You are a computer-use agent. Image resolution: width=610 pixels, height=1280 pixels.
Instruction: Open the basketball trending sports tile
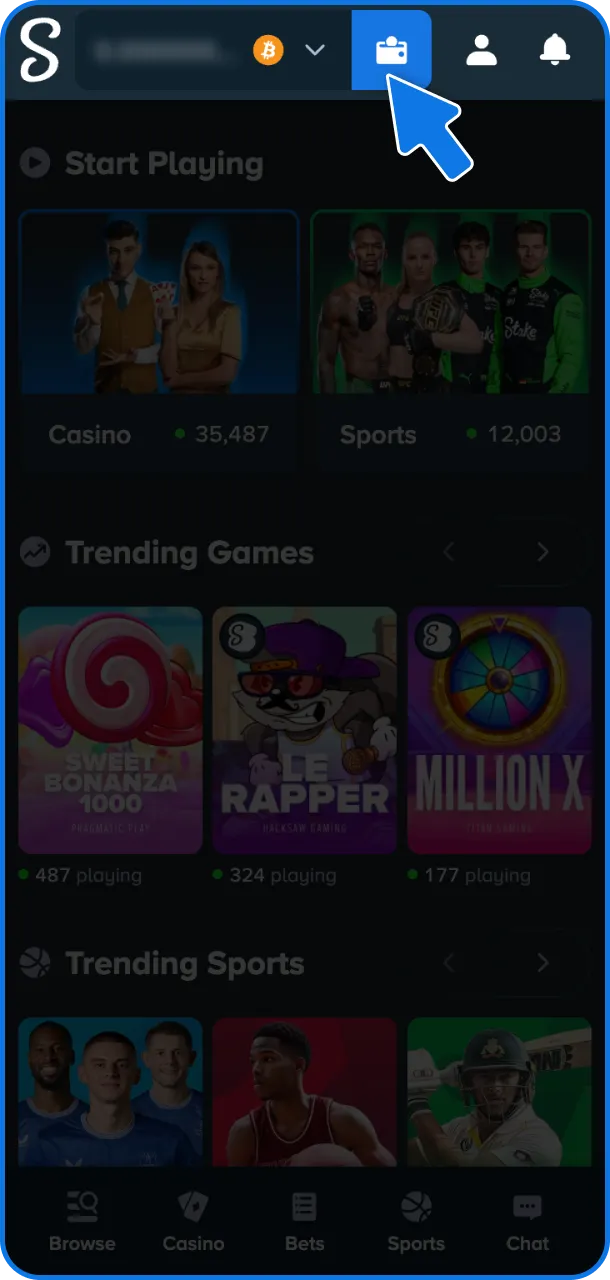coord(304,1092)
